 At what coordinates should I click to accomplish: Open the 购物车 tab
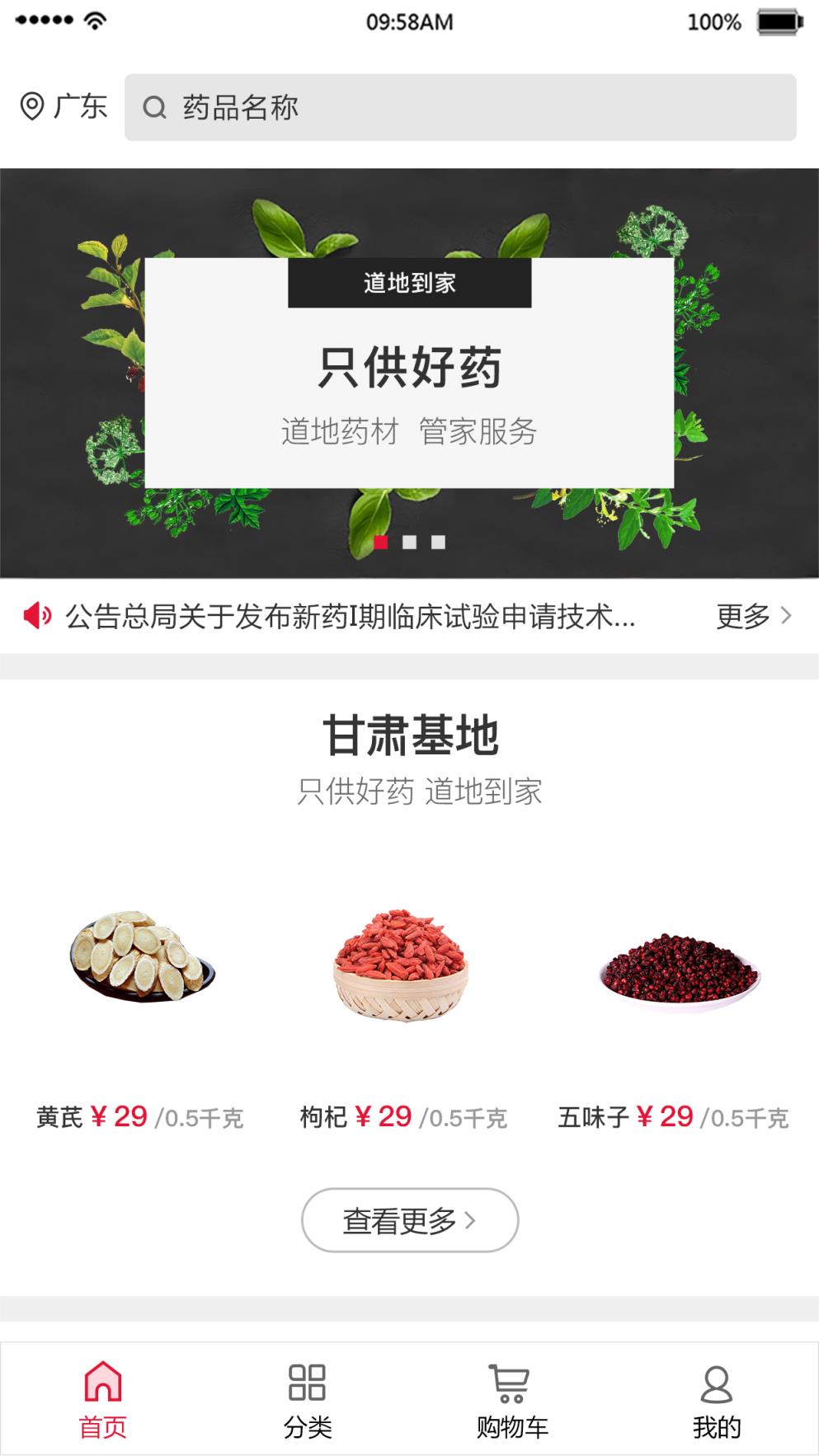pyautogui.click(x=511, y=1398)
